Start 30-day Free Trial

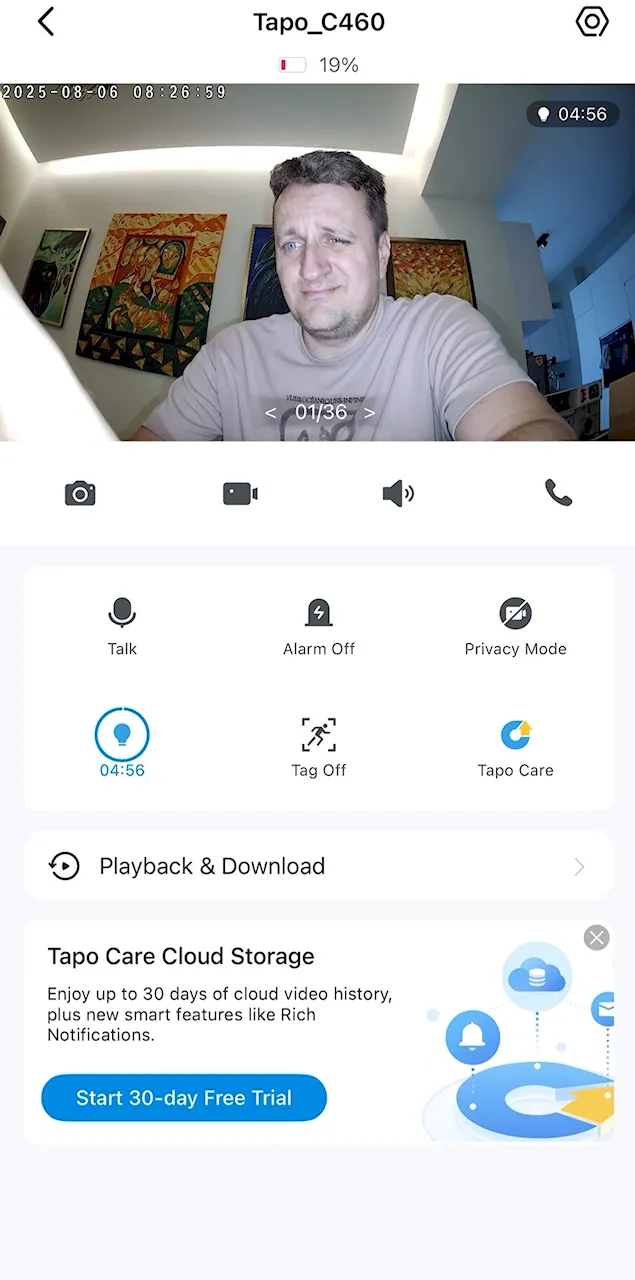coord(184,1098)
